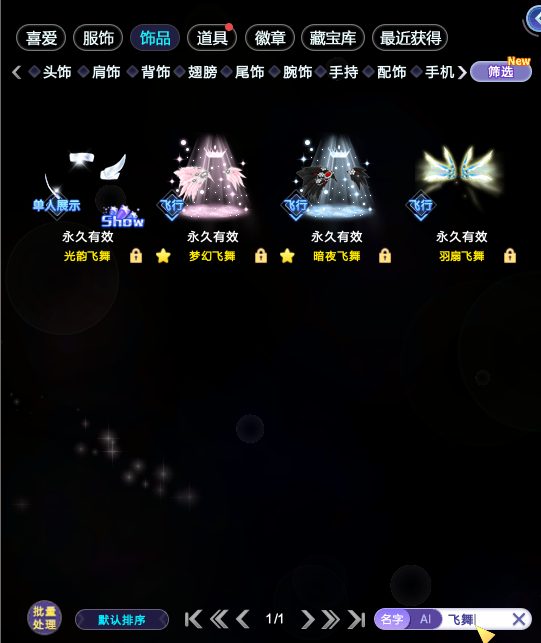The height and width of the screenshot is (643, 541).
Task: Switch to the 喜爱 tab
Action: point(41,38)
